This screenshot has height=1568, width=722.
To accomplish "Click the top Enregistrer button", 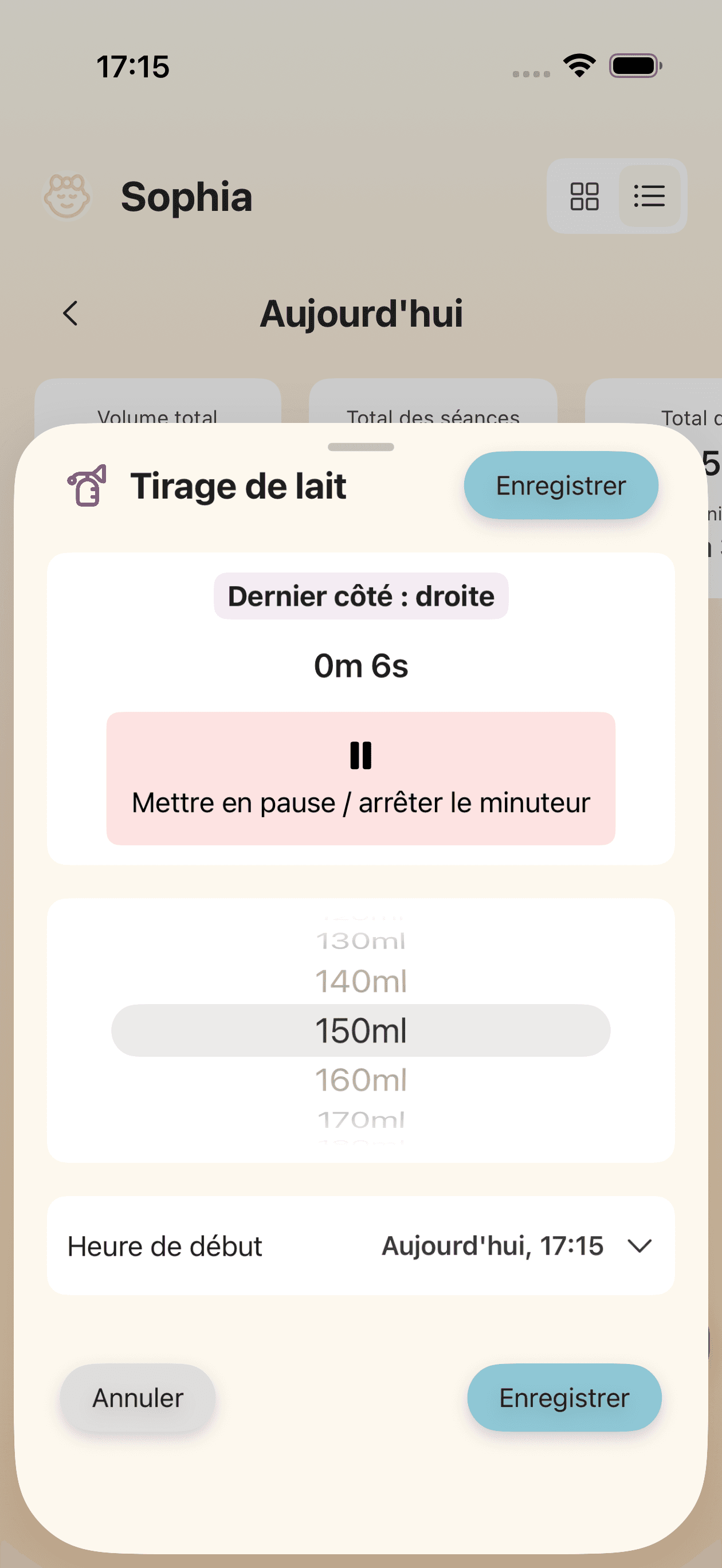I will point(560,485).
